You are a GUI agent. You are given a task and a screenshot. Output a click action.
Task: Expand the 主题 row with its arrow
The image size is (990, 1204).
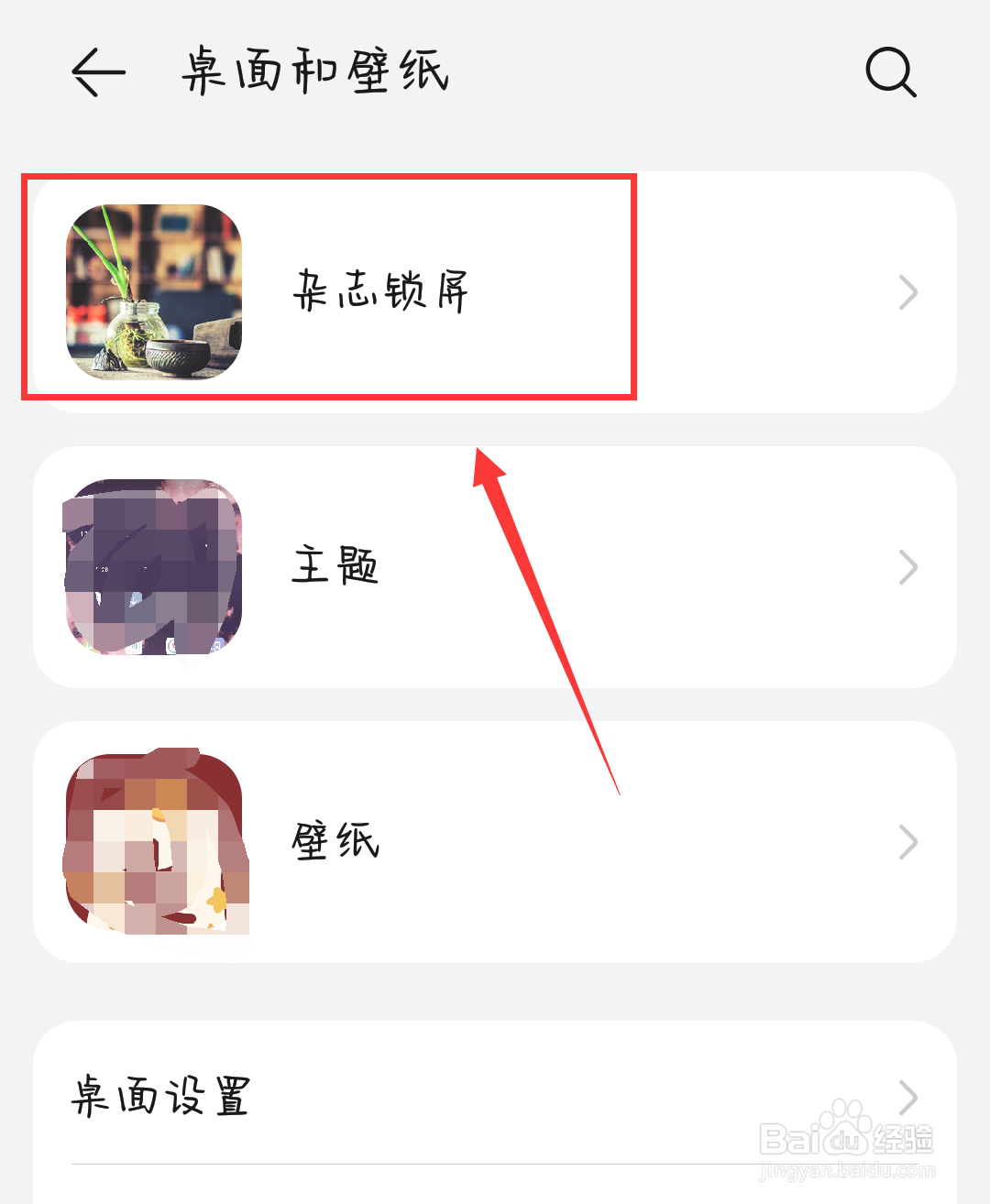[907, 566]
